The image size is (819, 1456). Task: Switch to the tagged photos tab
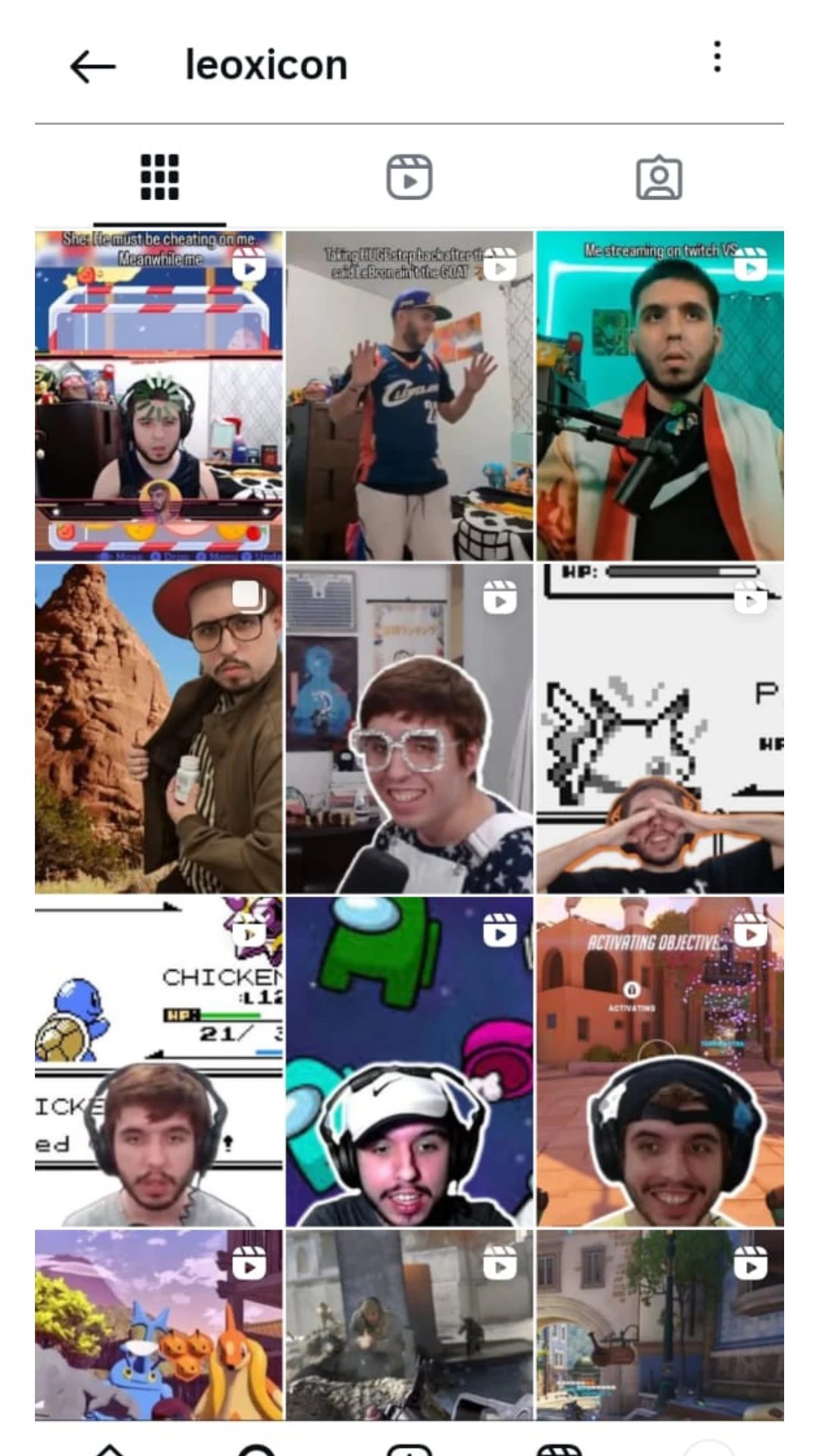(x=659, y=177)
